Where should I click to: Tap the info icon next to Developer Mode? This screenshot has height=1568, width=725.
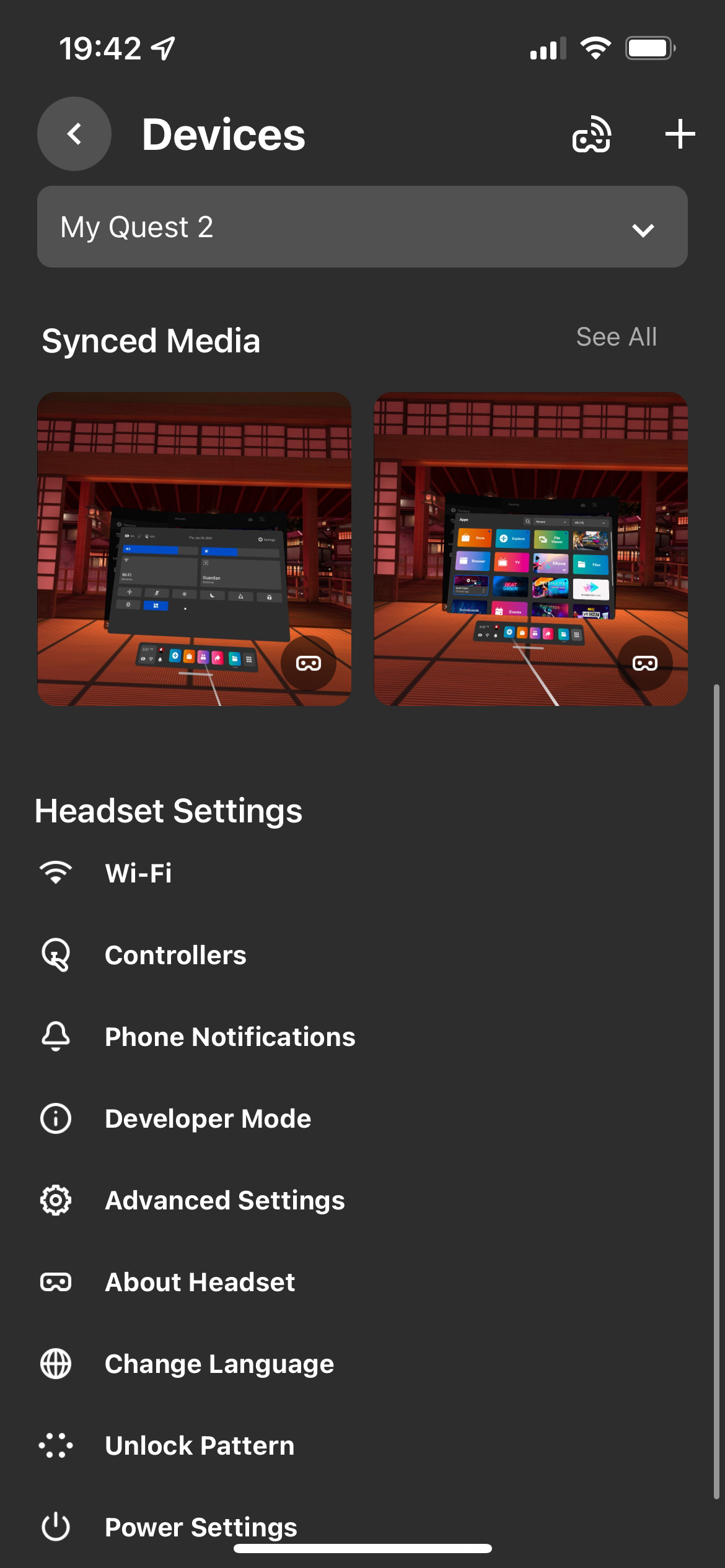point(55,1118)
